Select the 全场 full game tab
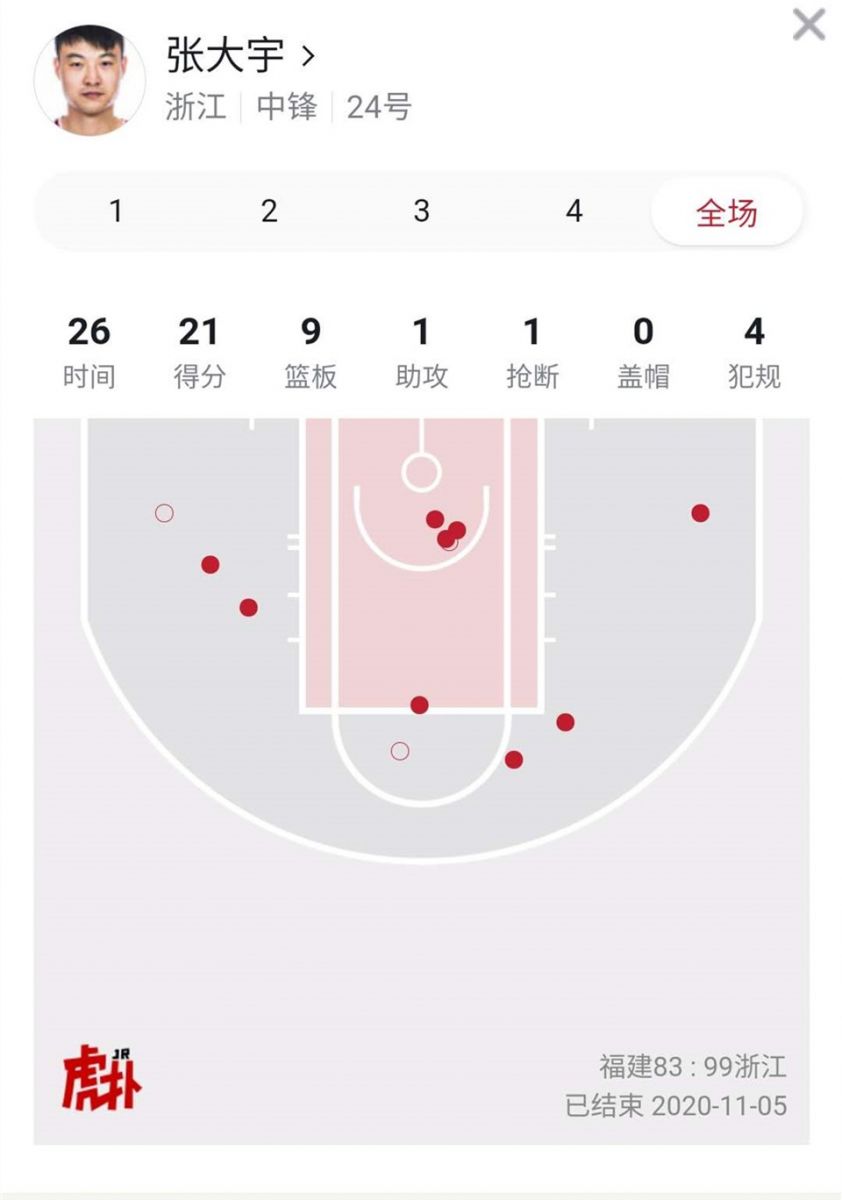This screenshot has width=842, height=1200. [727, 212]
